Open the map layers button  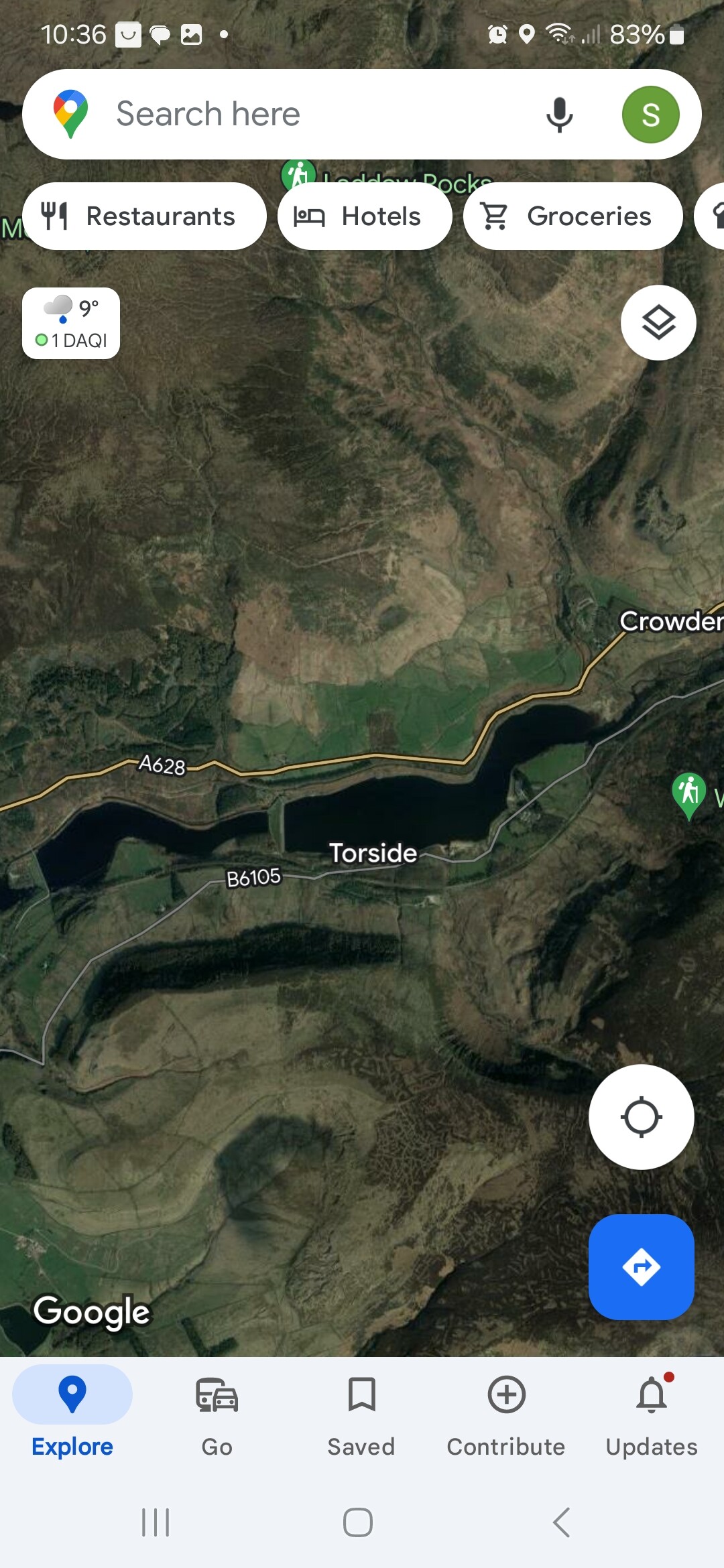coord(658,322)
